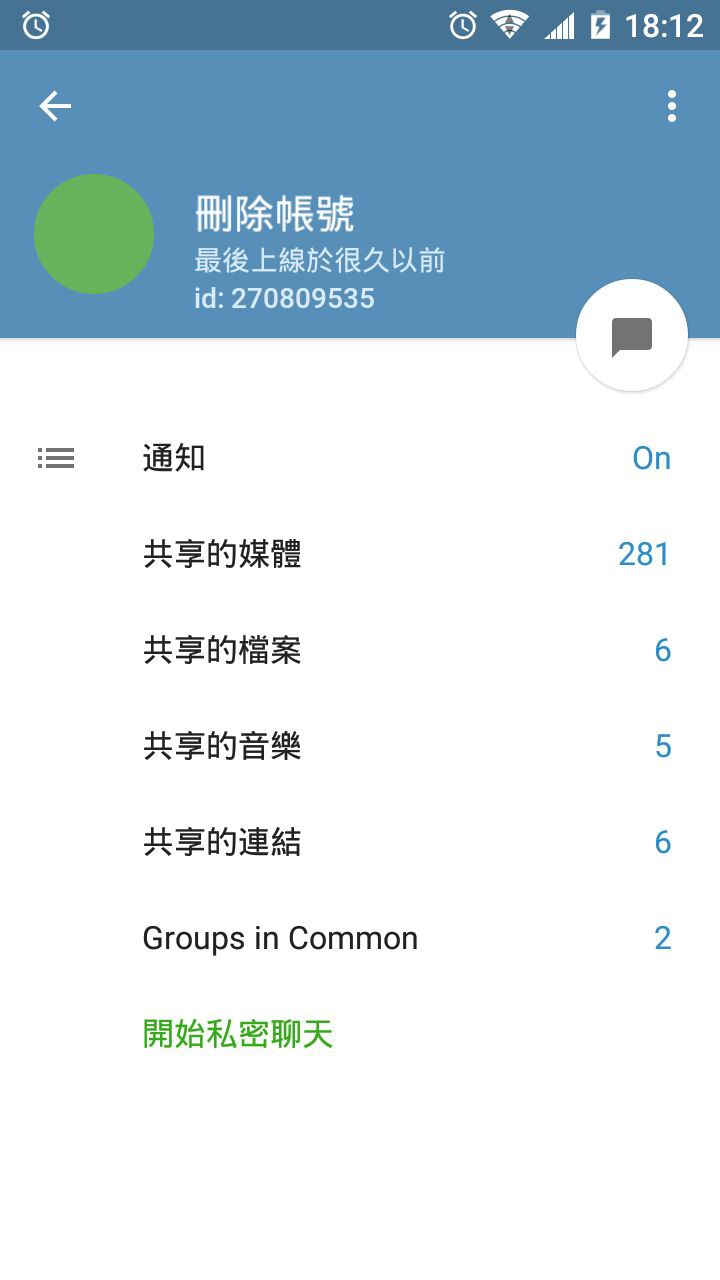Screen dimensions: 720x1280
Task: Open the three-dot overflow menu
Action: point(671,106)
